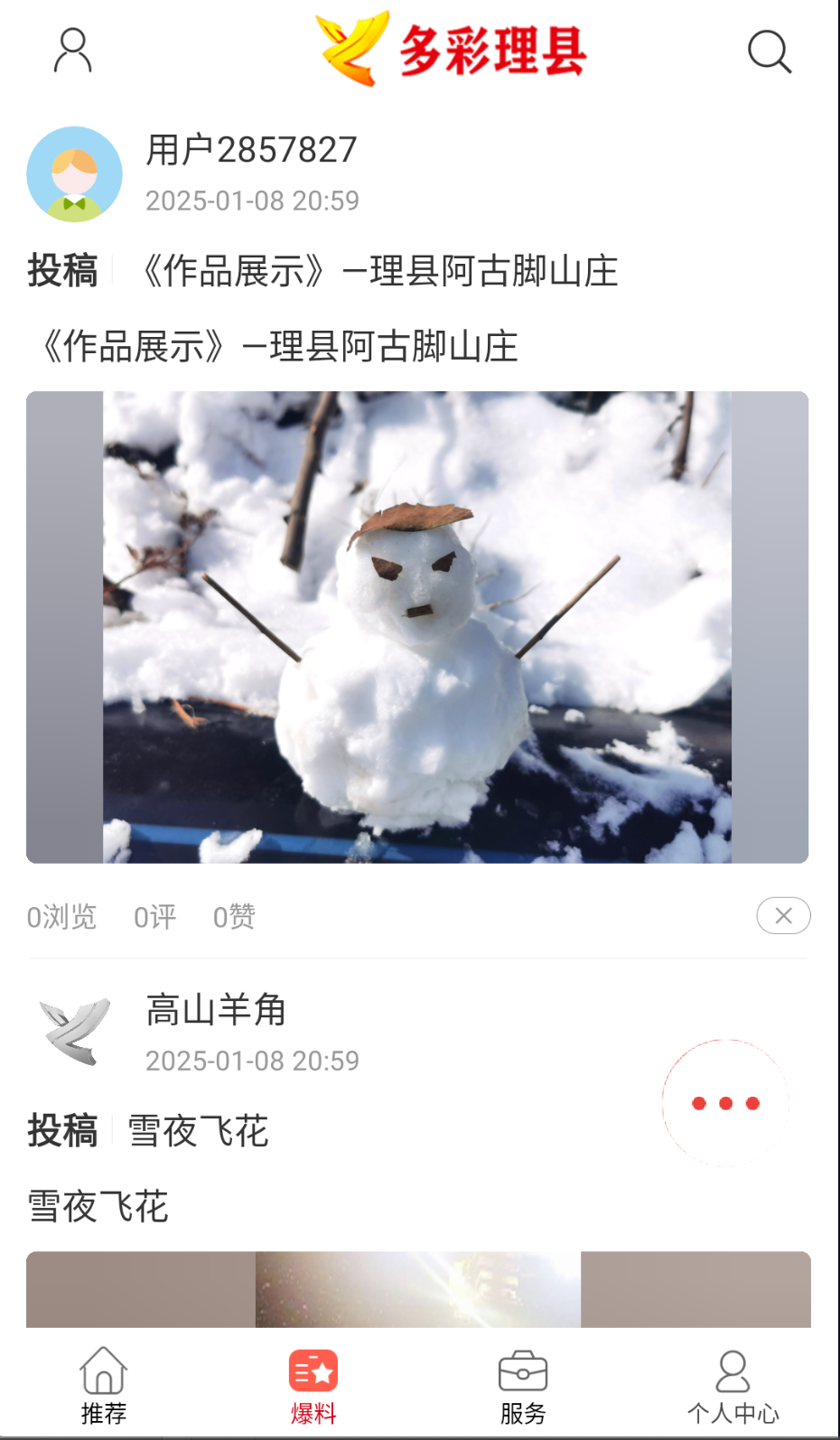Go to 个人中心 using the person icon
The image size is (840, 1440).
[733, 1372]
